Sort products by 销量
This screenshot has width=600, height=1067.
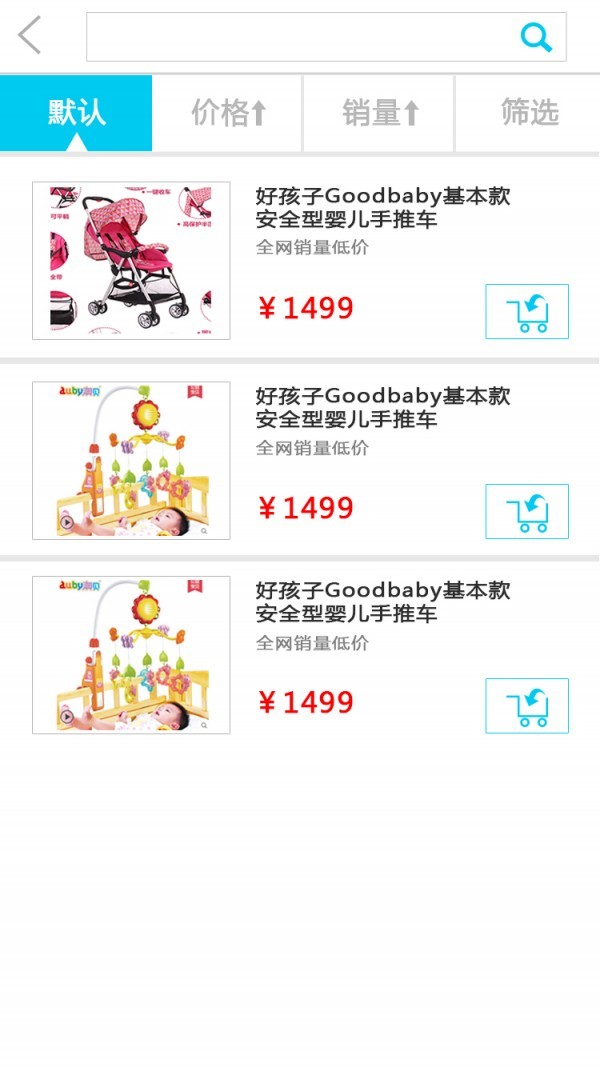(x=380, y=113)
